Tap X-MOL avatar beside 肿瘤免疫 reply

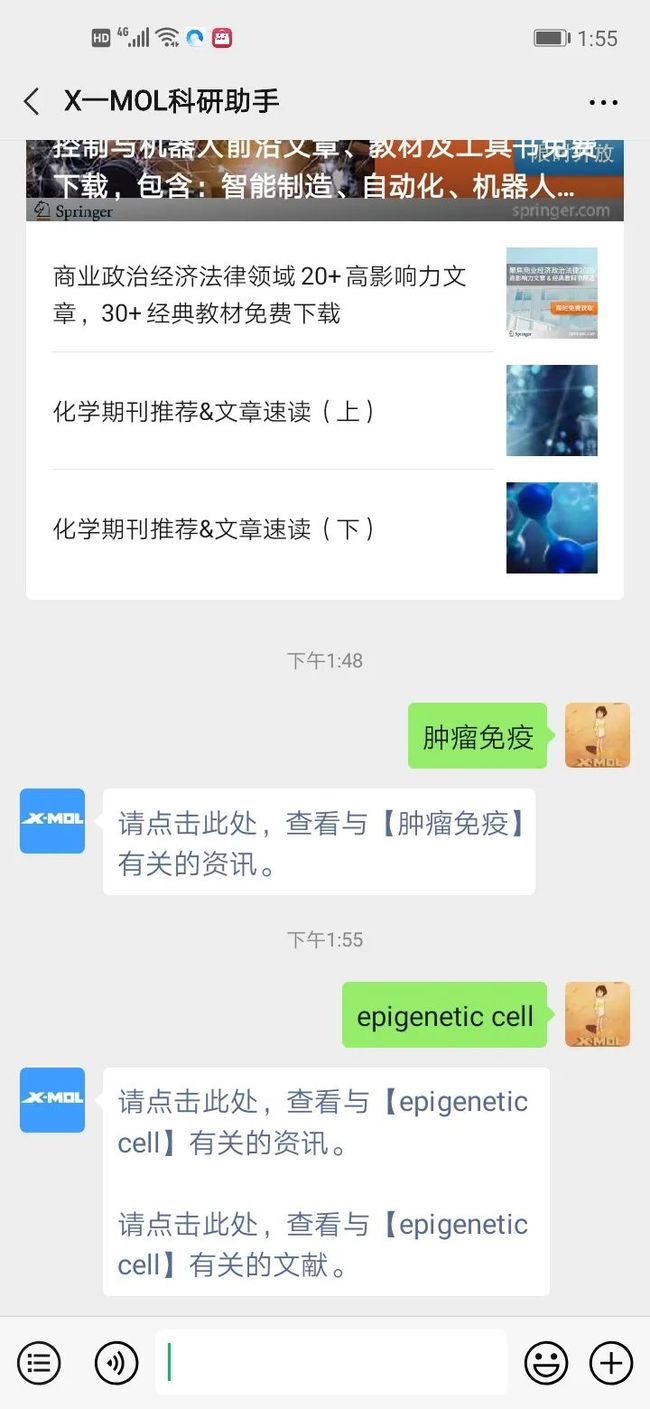(x=52, y=820)
